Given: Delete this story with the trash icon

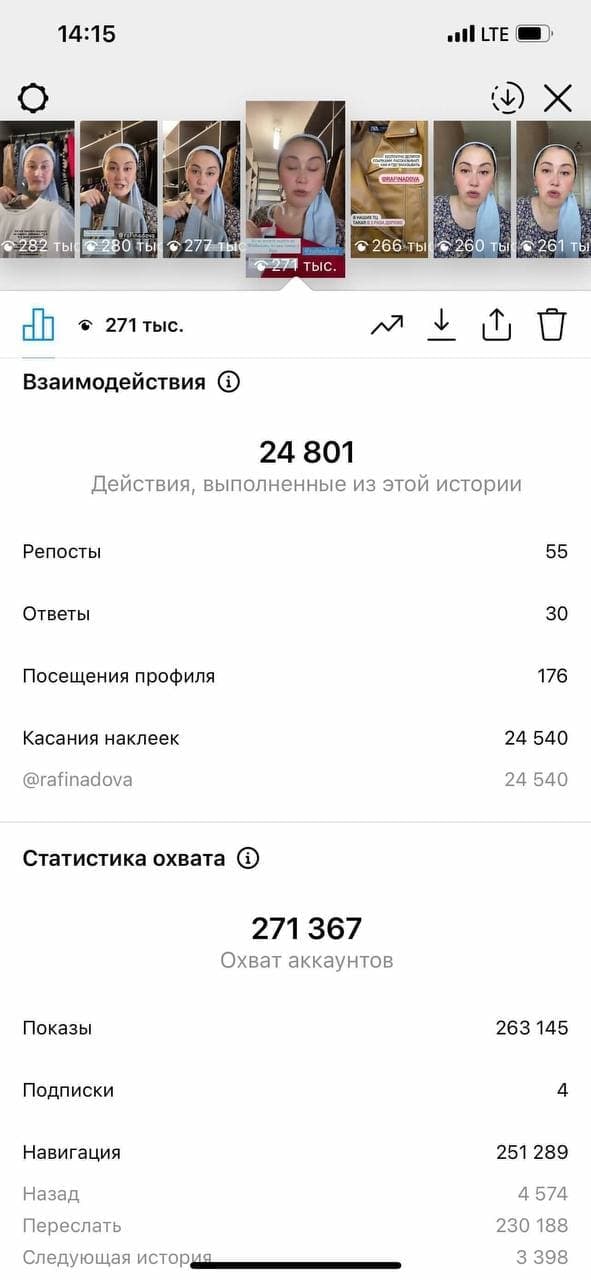Looking at the screenshot, I should tap(552, 325).
